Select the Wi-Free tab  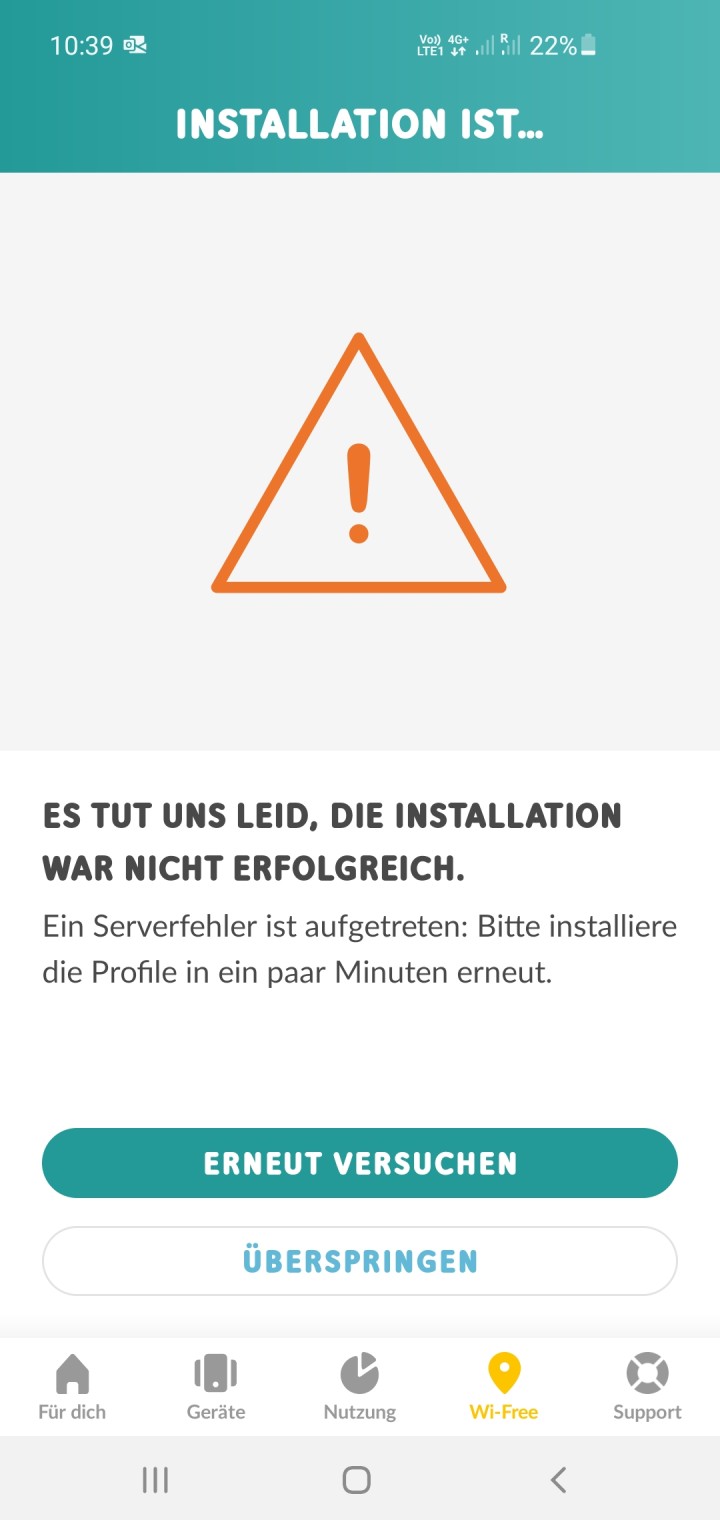click(504, 1386)
